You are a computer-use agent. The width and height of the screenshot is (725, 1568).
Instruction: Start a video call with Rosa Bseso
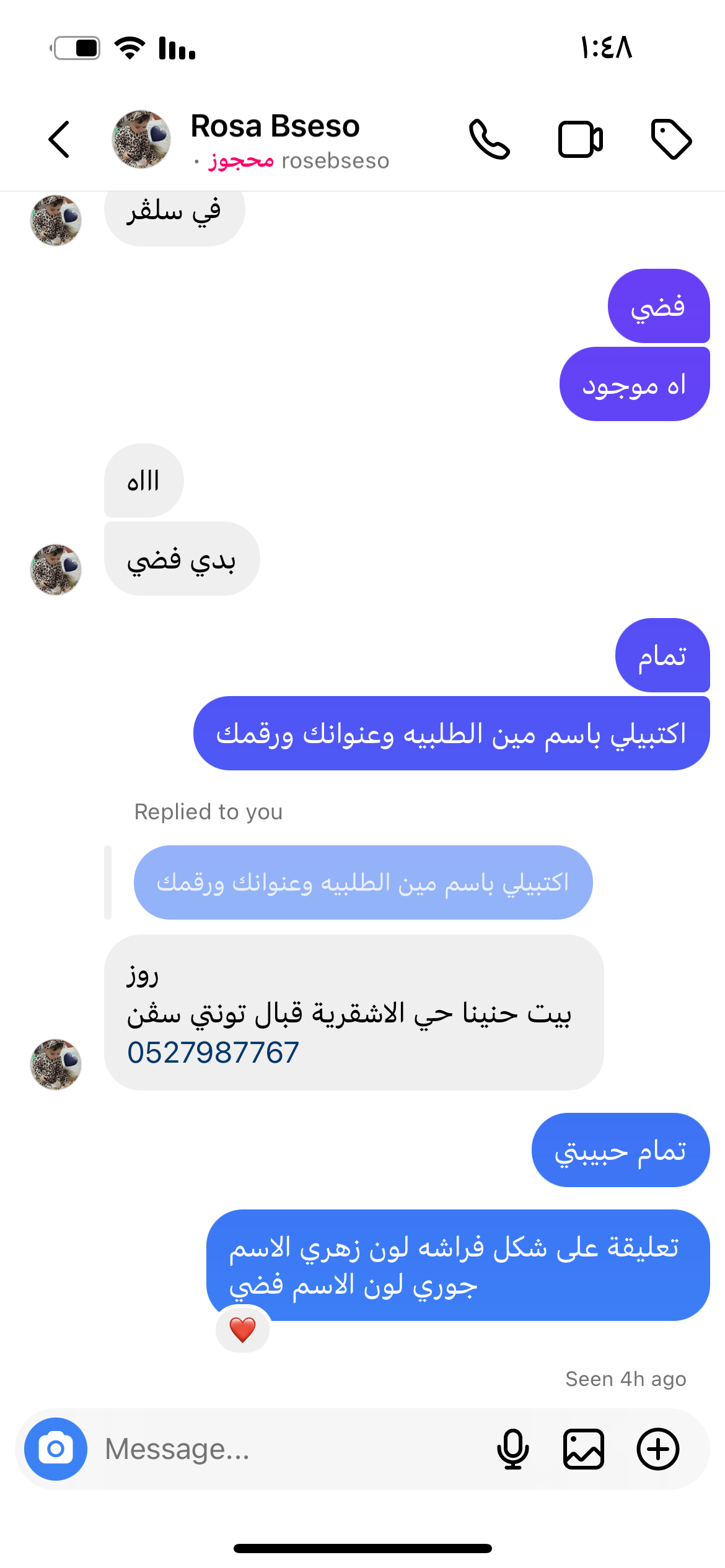click(x=580, y=139)
